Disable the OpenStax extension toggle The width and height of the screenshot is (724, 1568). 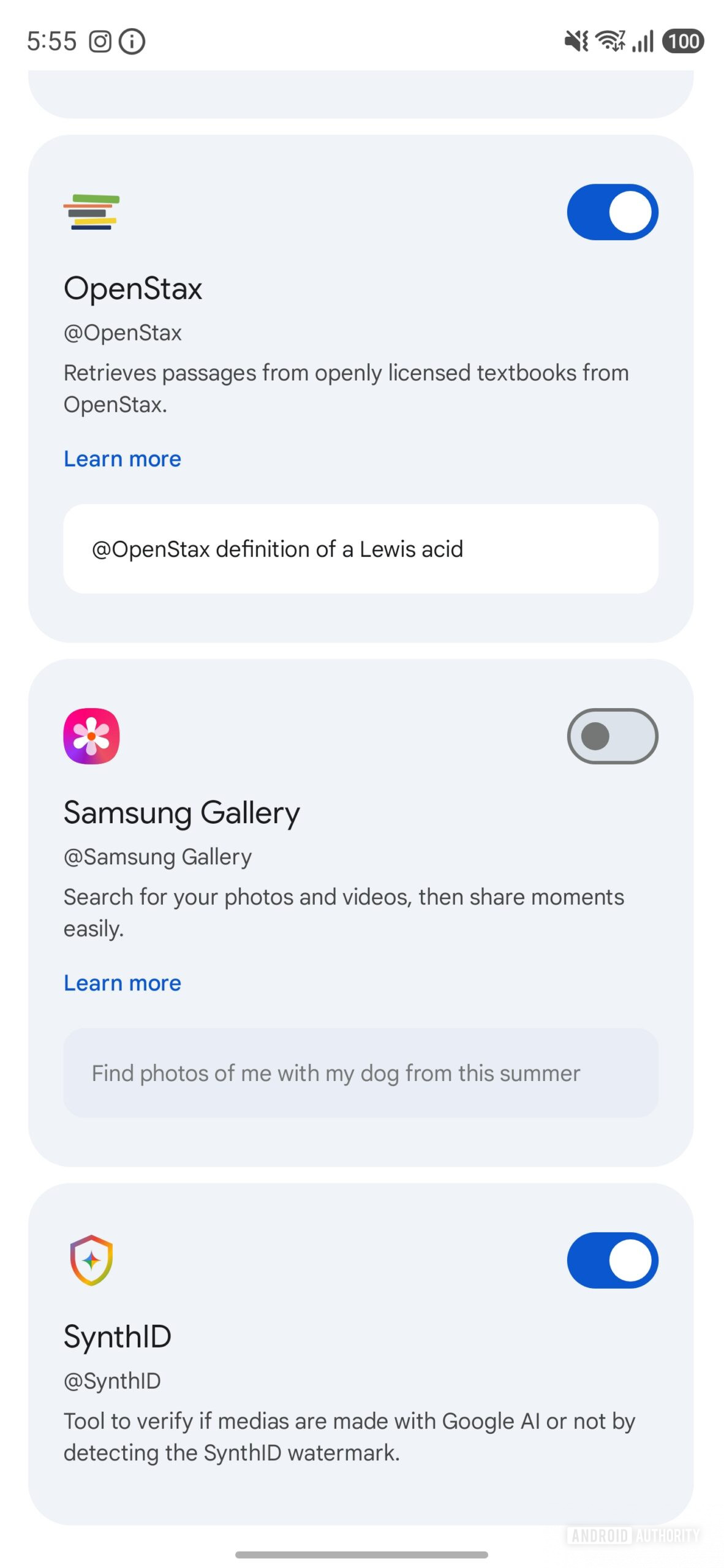pyautogui.click(x=611, y=211)
